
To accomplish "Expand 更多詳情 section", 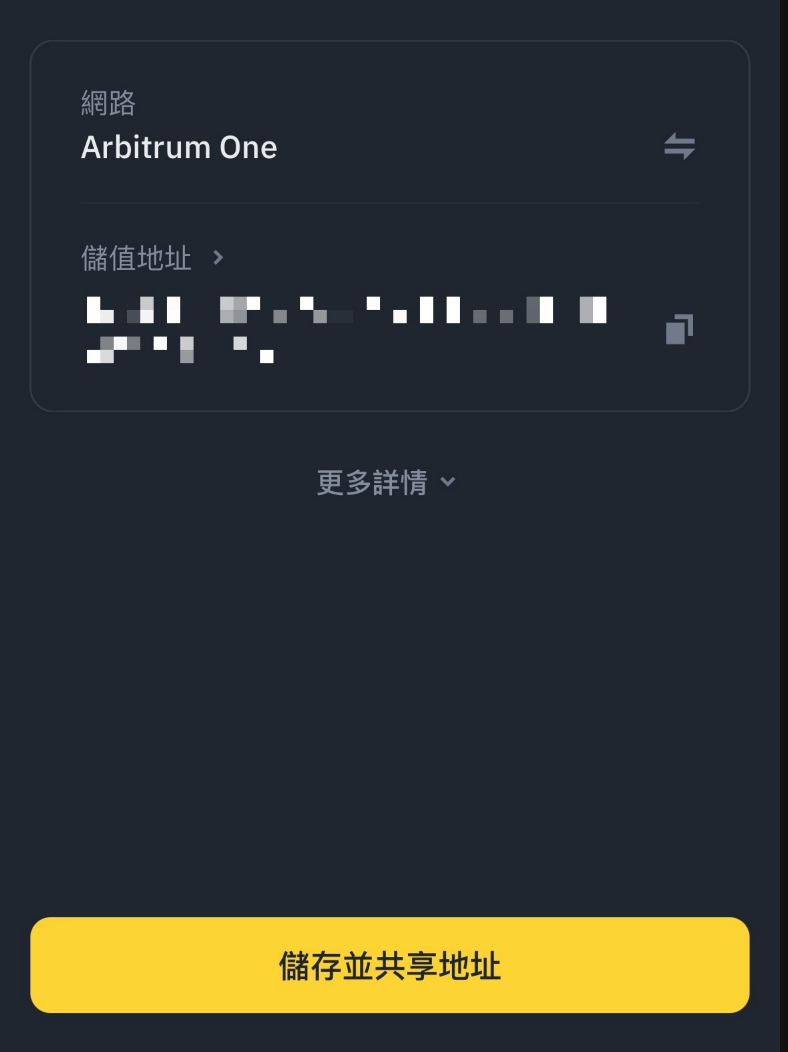I will coord(386,483).
